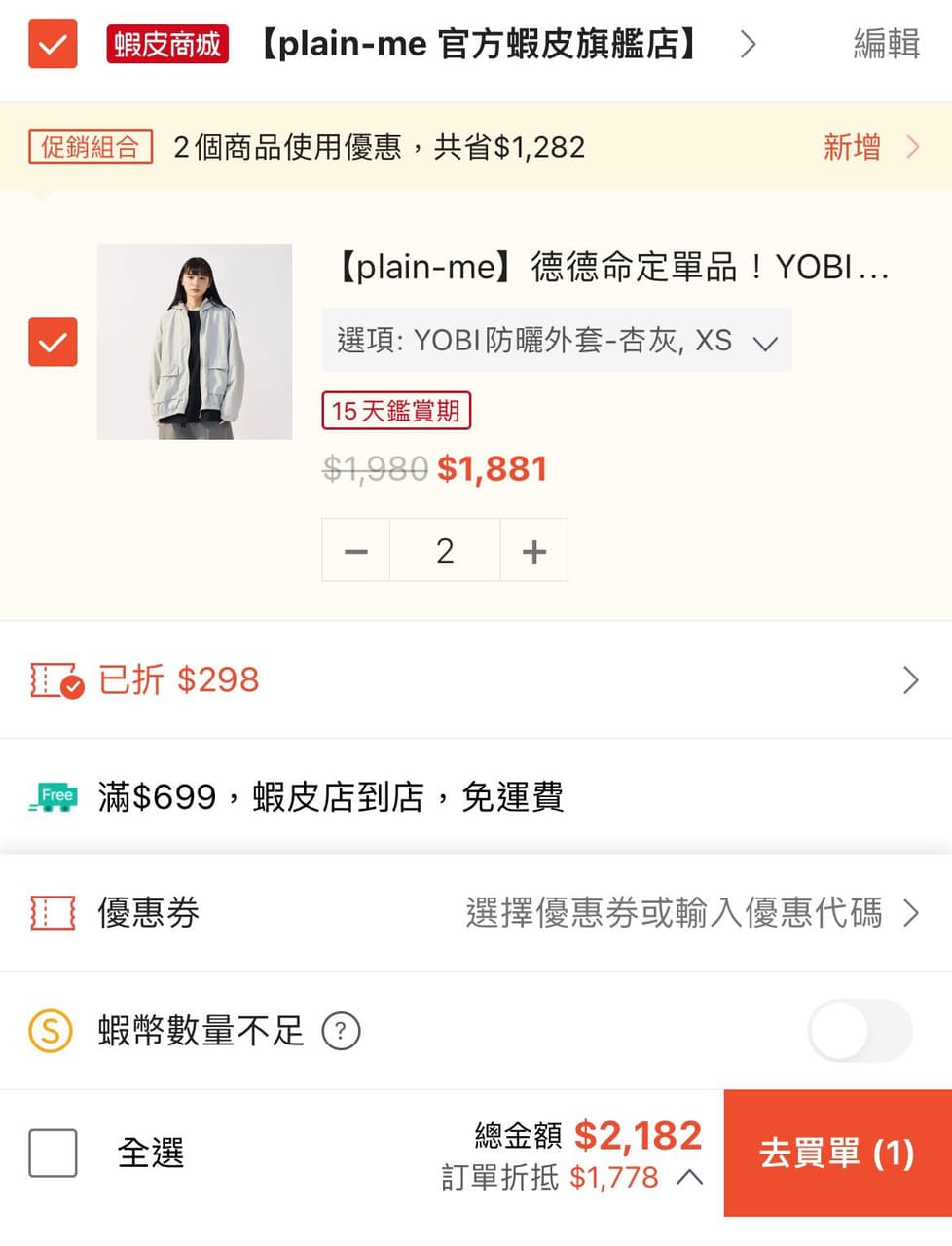Click the 15天鑑賞期 badge
The width and height of the screenshot is (952, 1246).
click(395, 412)
